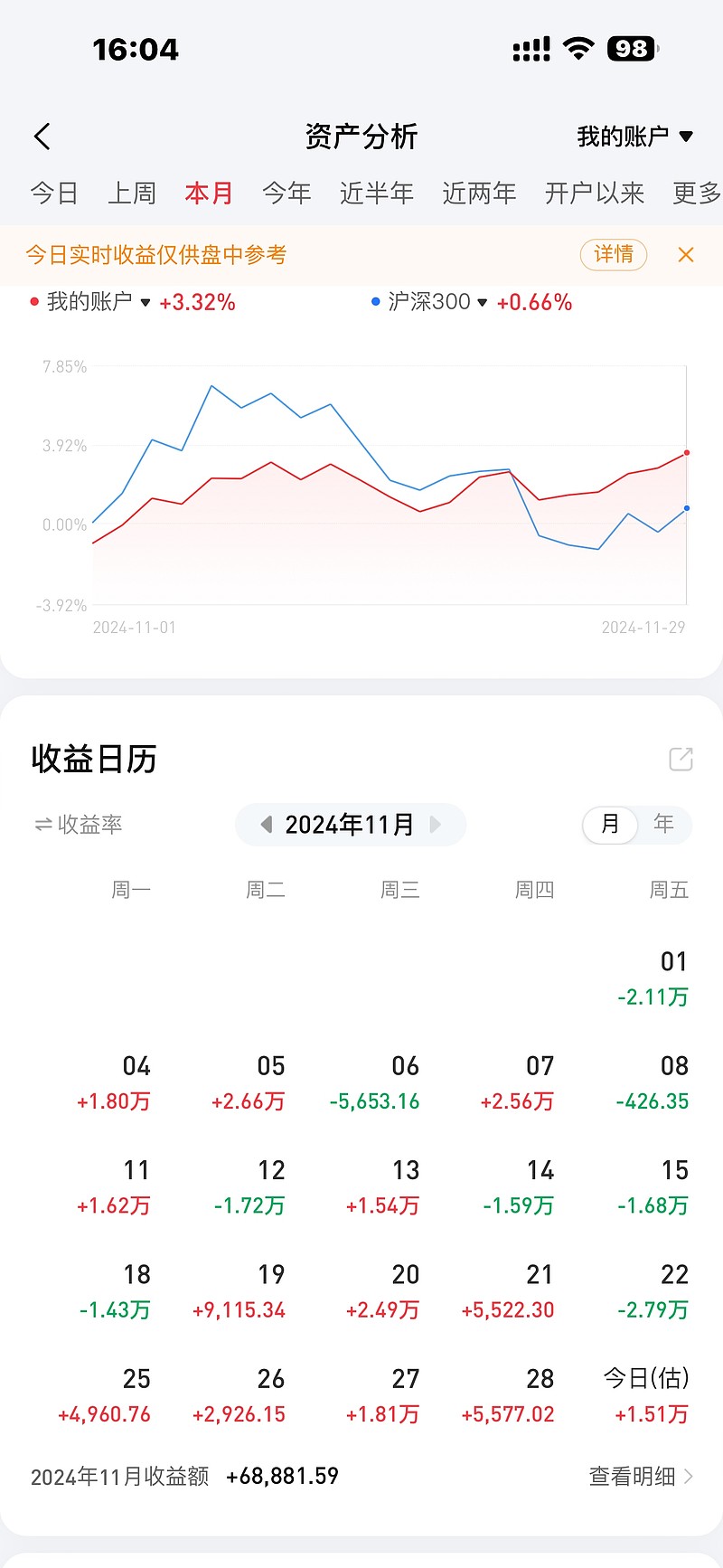Tap the battery indicator showing 98
The width and height of the screenshot is (723, 1568).
631,49
